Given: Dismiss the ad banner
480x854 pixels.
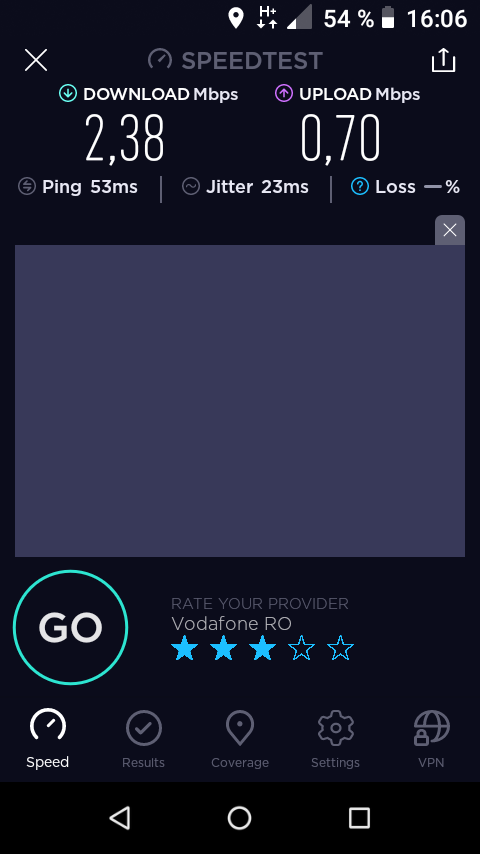Looking at the screenshot, I should [450, 230].
